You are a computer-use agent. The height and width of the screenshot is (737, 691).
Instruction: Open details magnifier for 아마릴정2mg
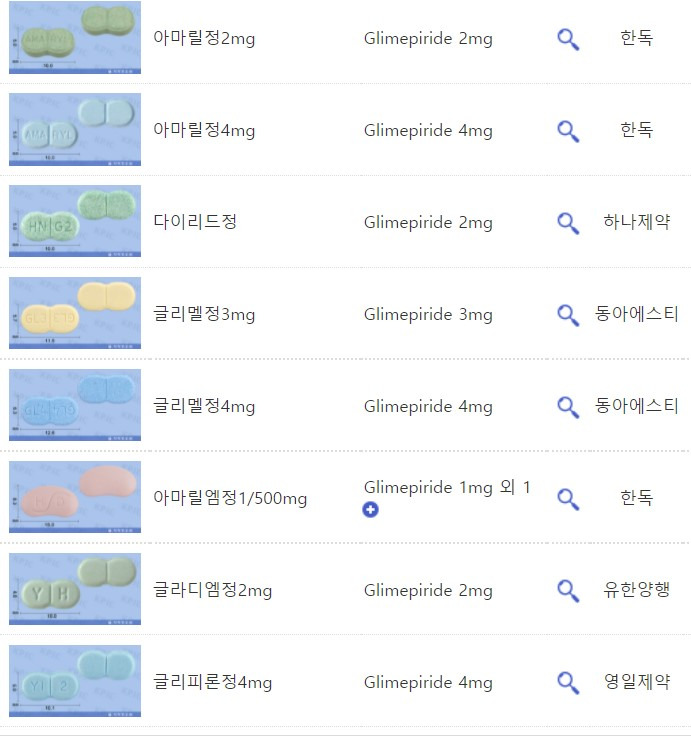567,39
